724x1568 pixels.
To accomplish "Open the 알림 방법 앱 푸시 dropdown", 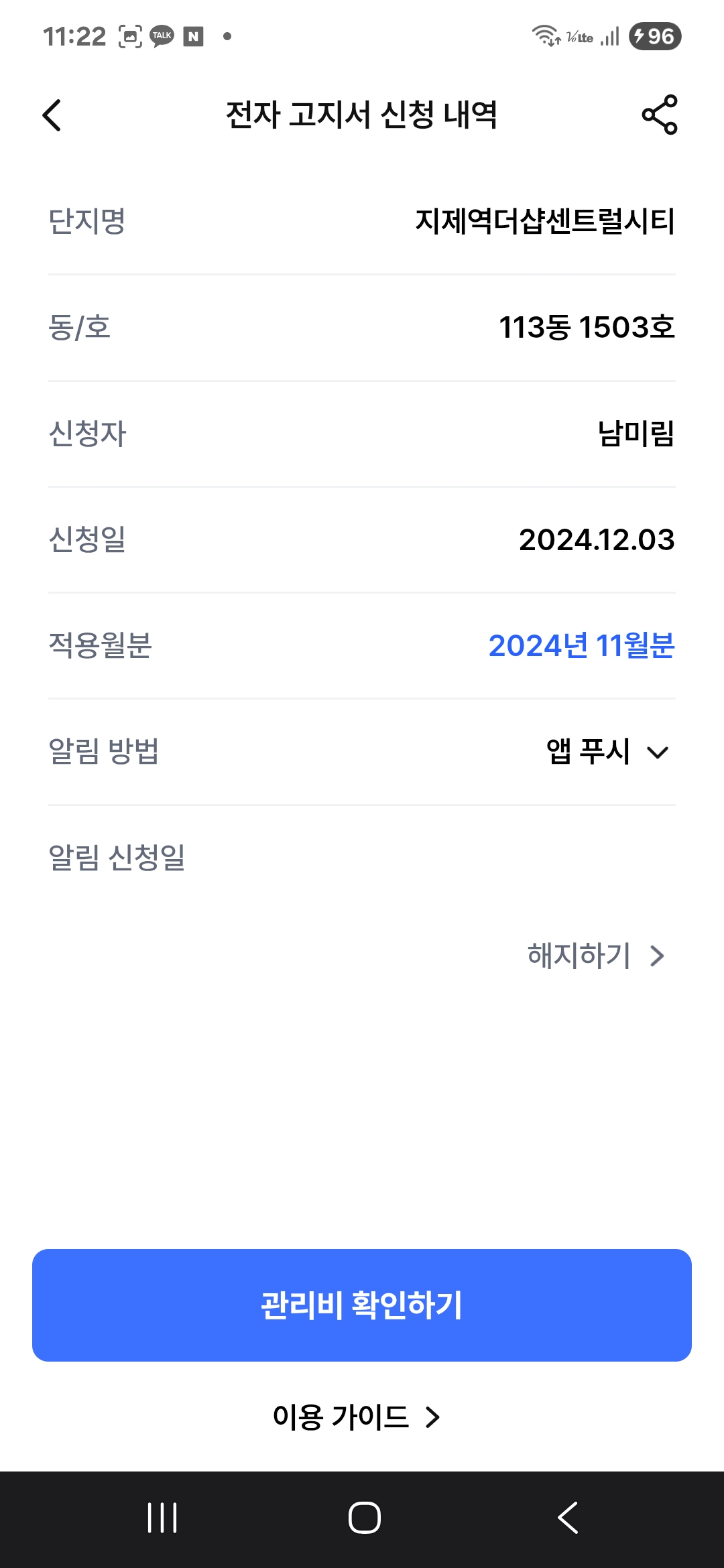I will tap(607, 752).
